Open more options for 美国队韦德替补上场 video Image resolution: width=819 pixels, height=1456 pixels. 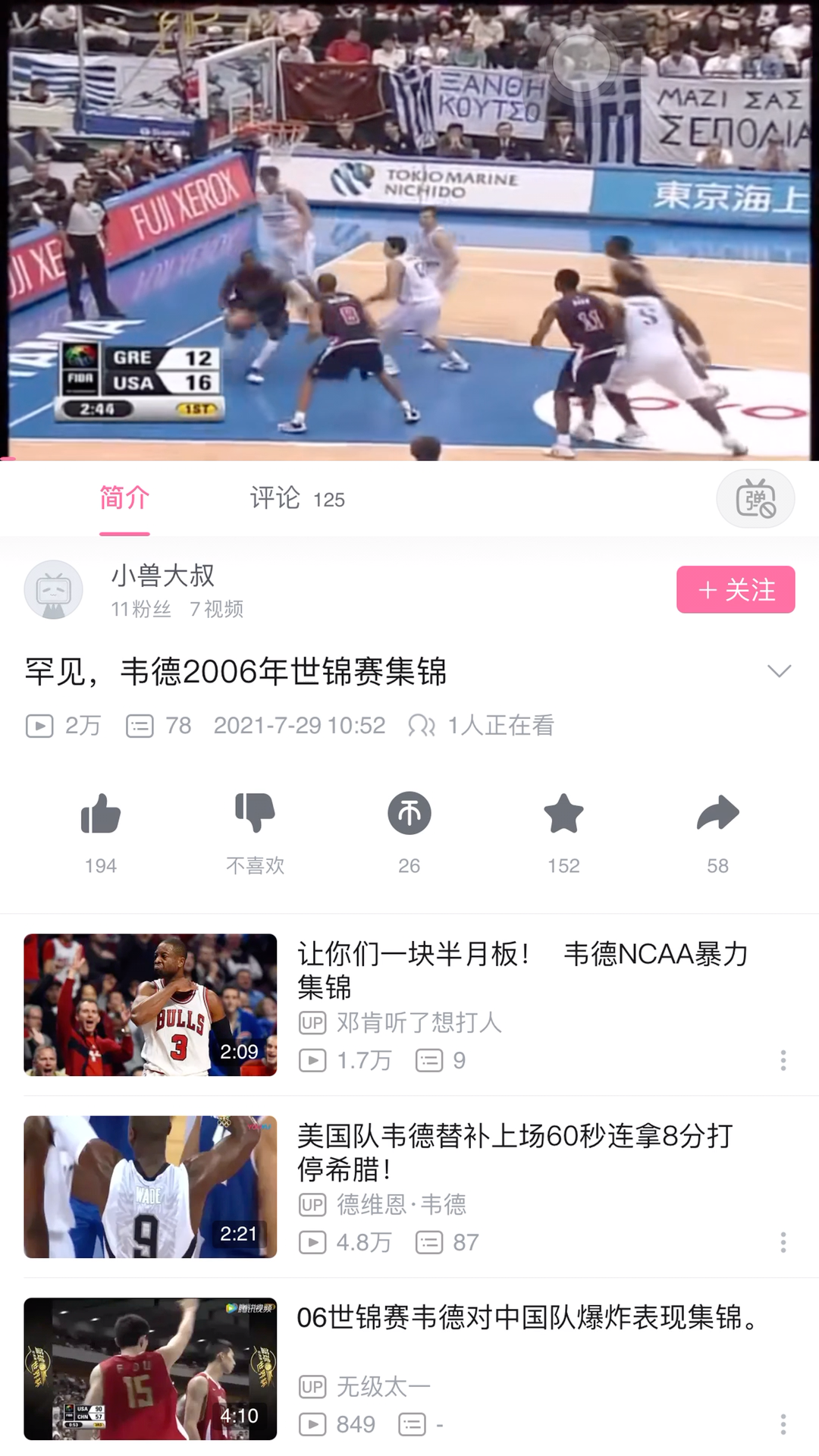tap(783, 1242)
